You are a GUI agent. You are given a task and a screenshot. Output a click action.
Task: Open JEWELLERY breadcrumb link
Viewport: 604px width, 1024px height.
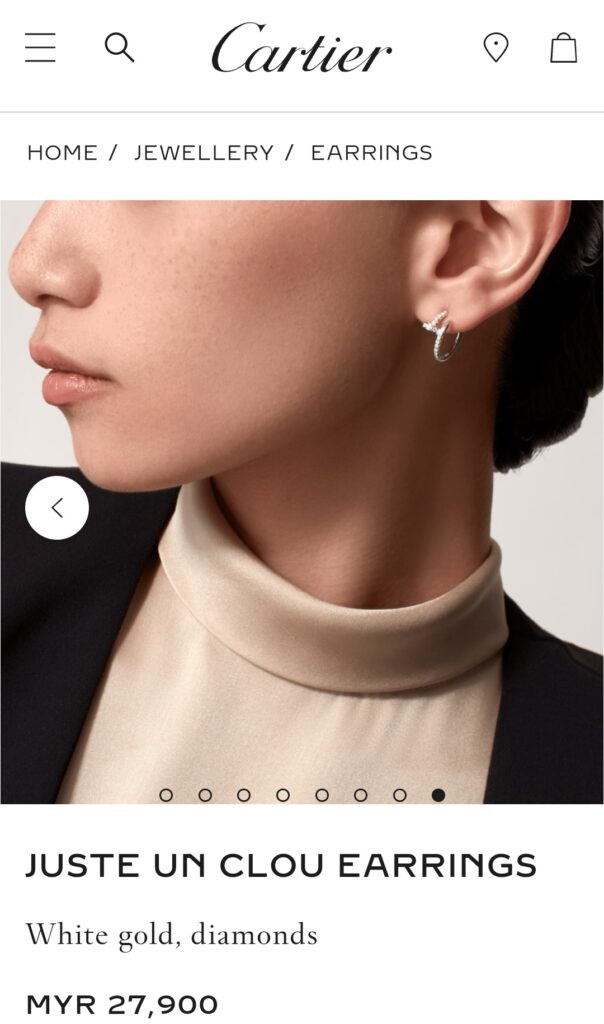pos(204,153)
